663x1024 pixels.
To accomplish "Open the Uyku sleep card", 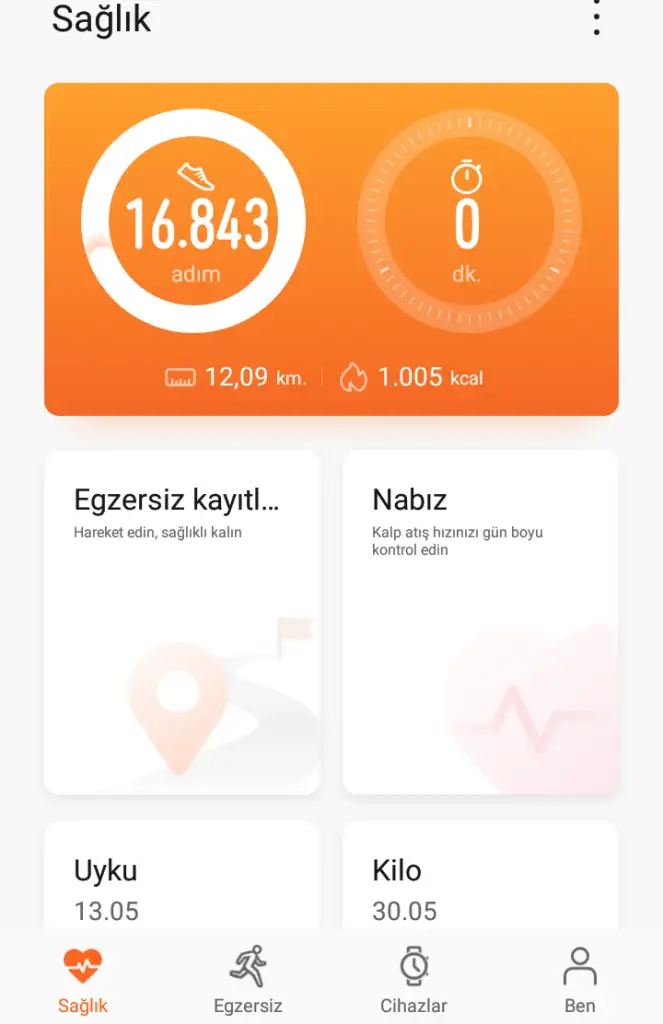I will pyautogui.click(x=182, y=879).
